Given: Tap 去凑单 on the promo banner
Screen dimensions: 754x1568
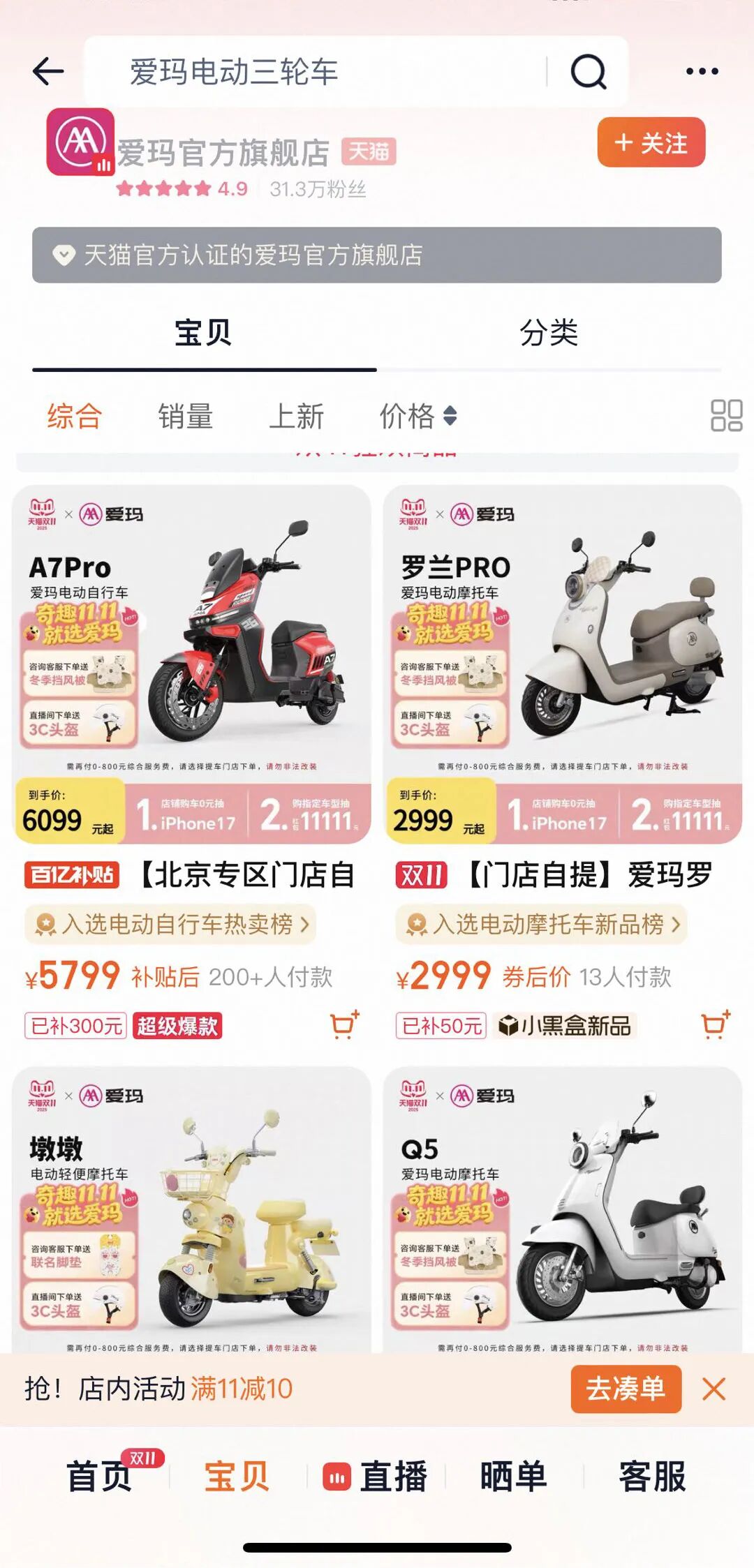Looking at the screenshot, I should [x=626, y=1389].
